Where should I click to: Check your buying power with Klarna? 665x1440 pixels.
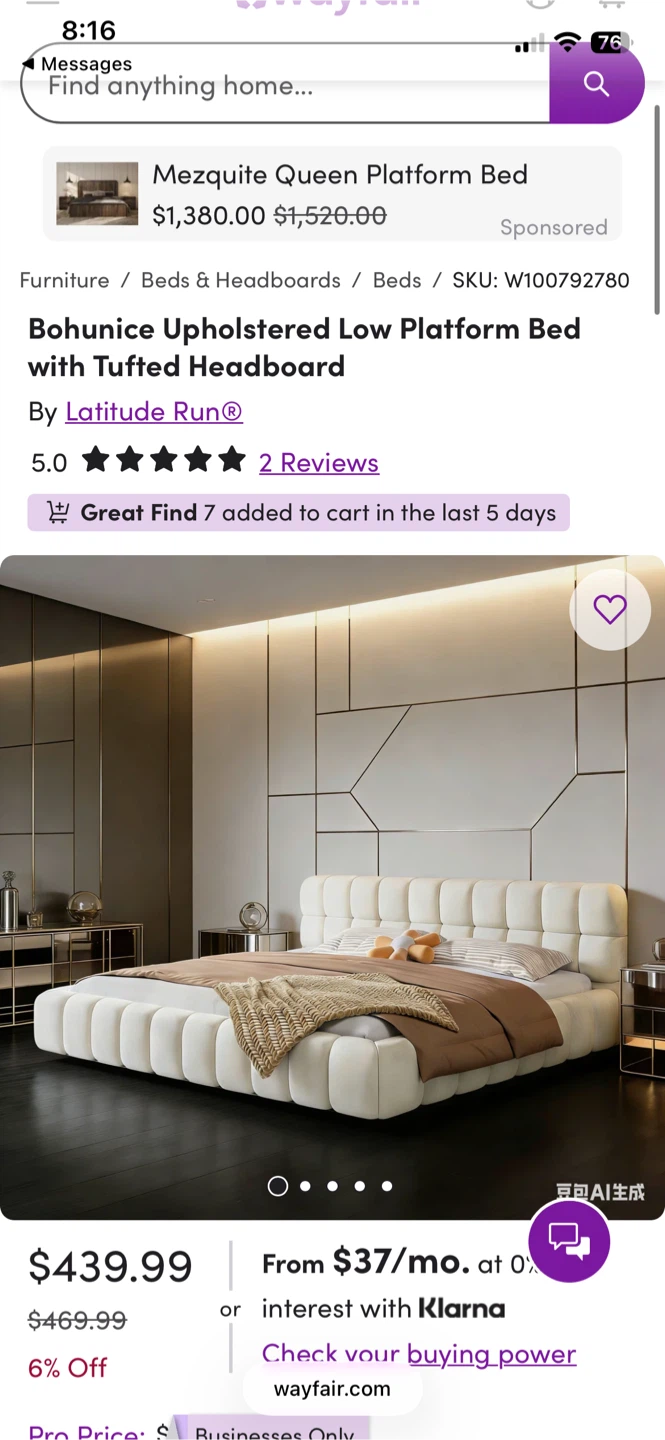tap(419, 1353)
